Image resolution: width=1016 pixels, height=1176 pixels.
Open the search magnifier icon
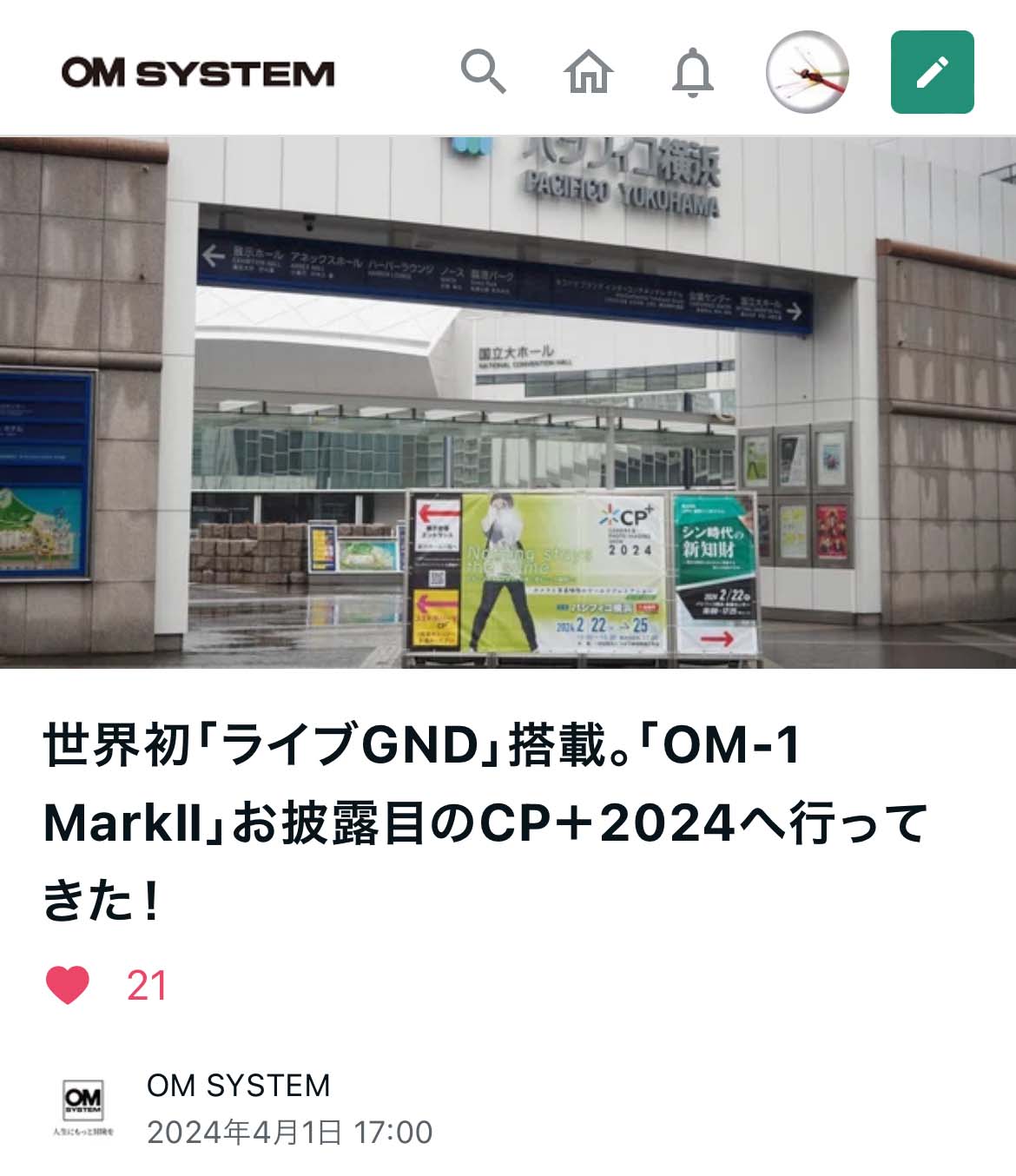pyautogui.click(x=483, y=71)
